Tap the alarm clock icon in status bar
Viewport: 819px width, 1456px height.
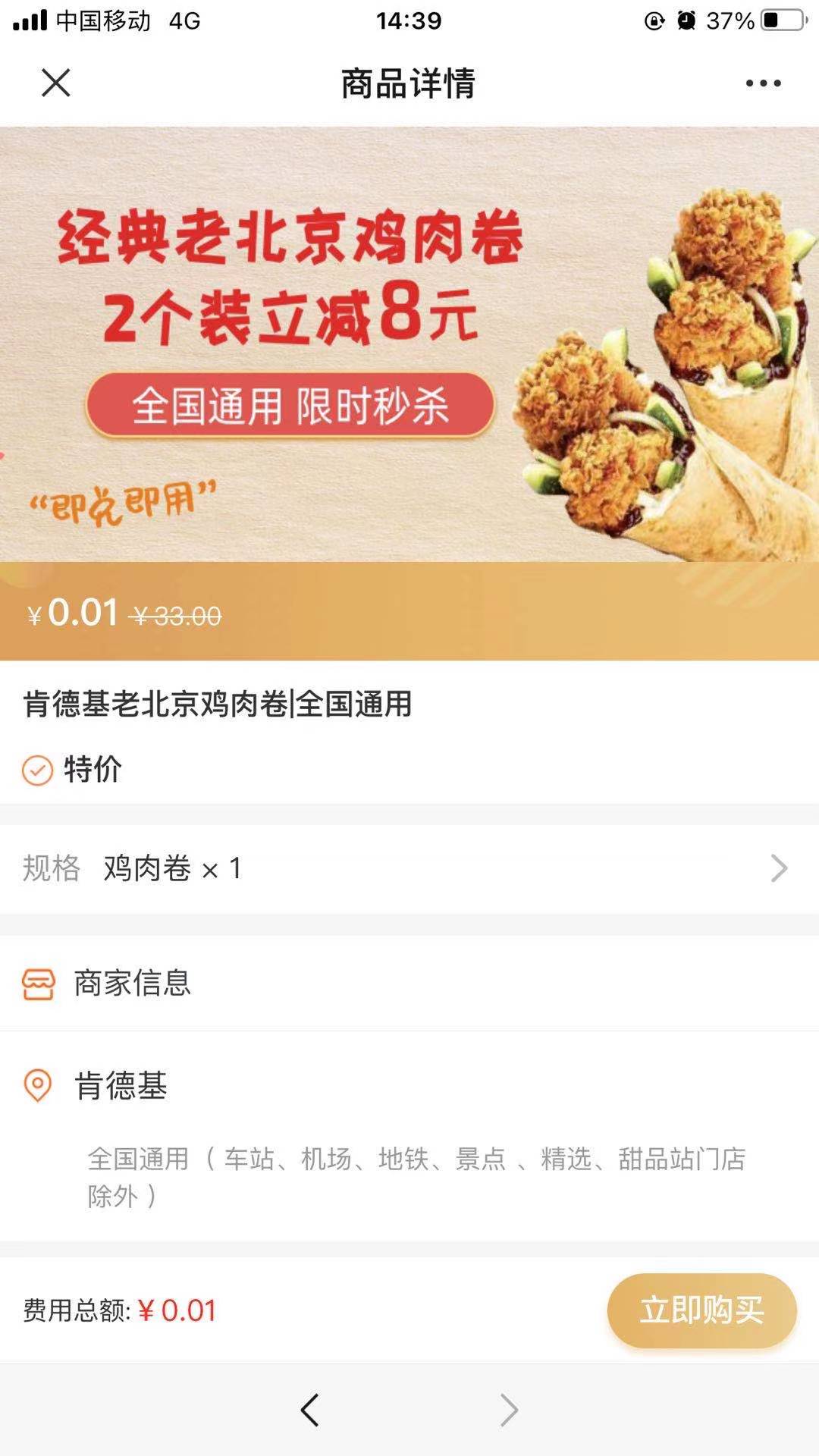point(687,20)
